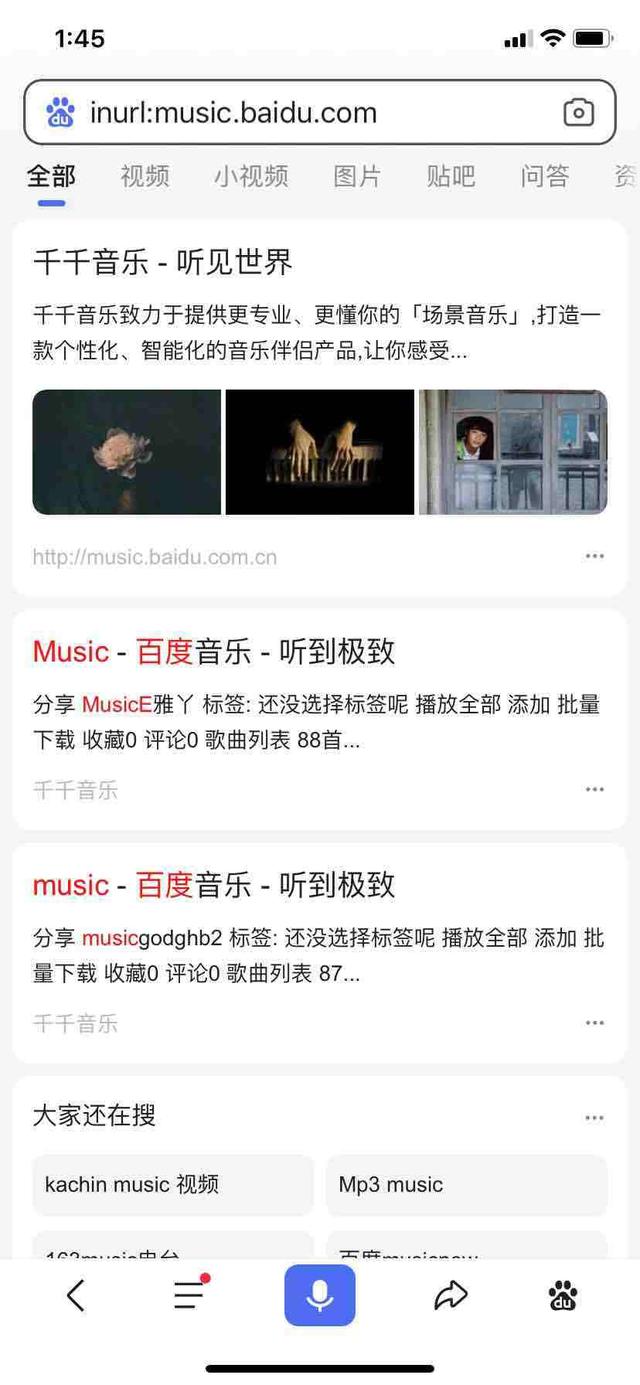640x1385 pixels.
Task: Switch to the 问答 tab
Action: point(545,176)
